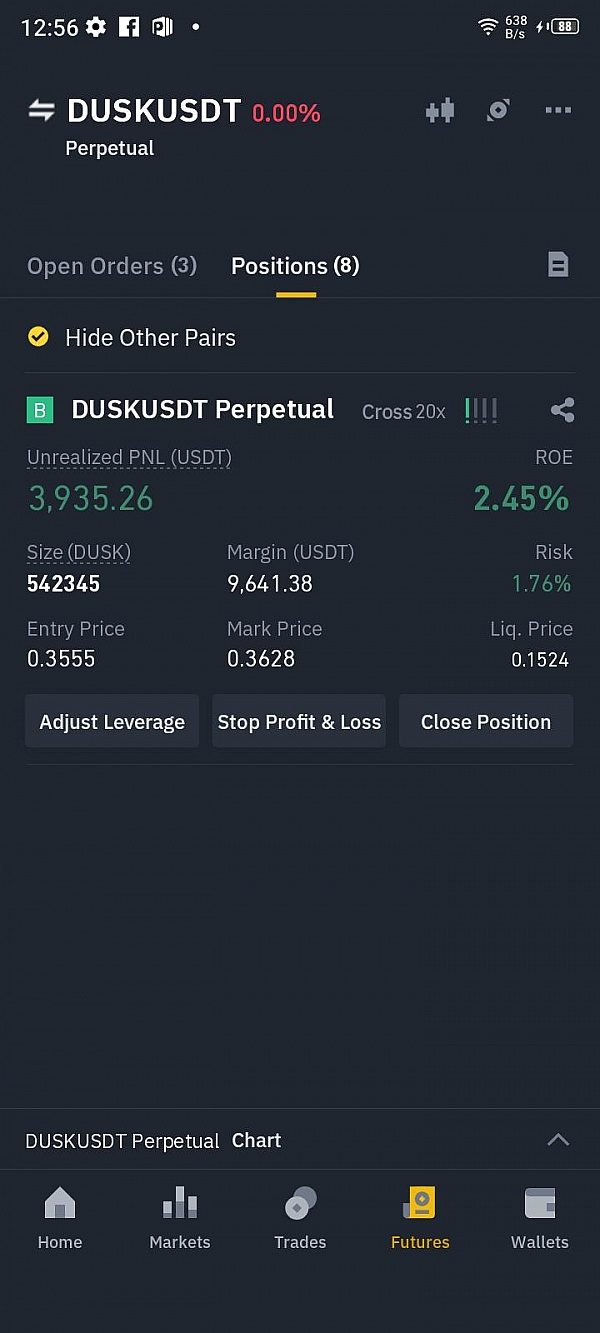This screenshot has height=1333, width=600.
Task: Share the DUSKUSDT position
Action: point(562,410)
